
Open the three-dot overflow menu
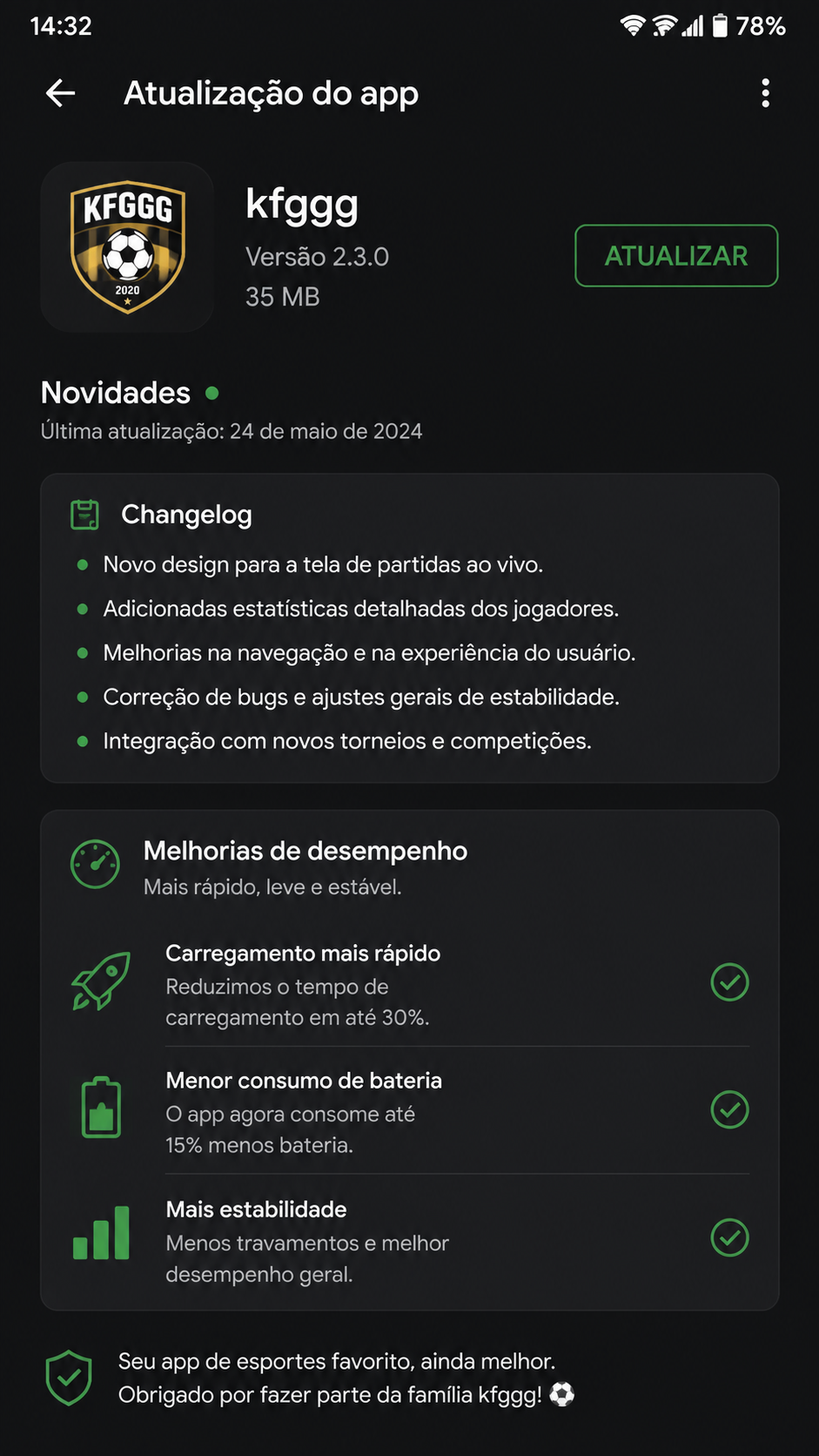point(765,93)
